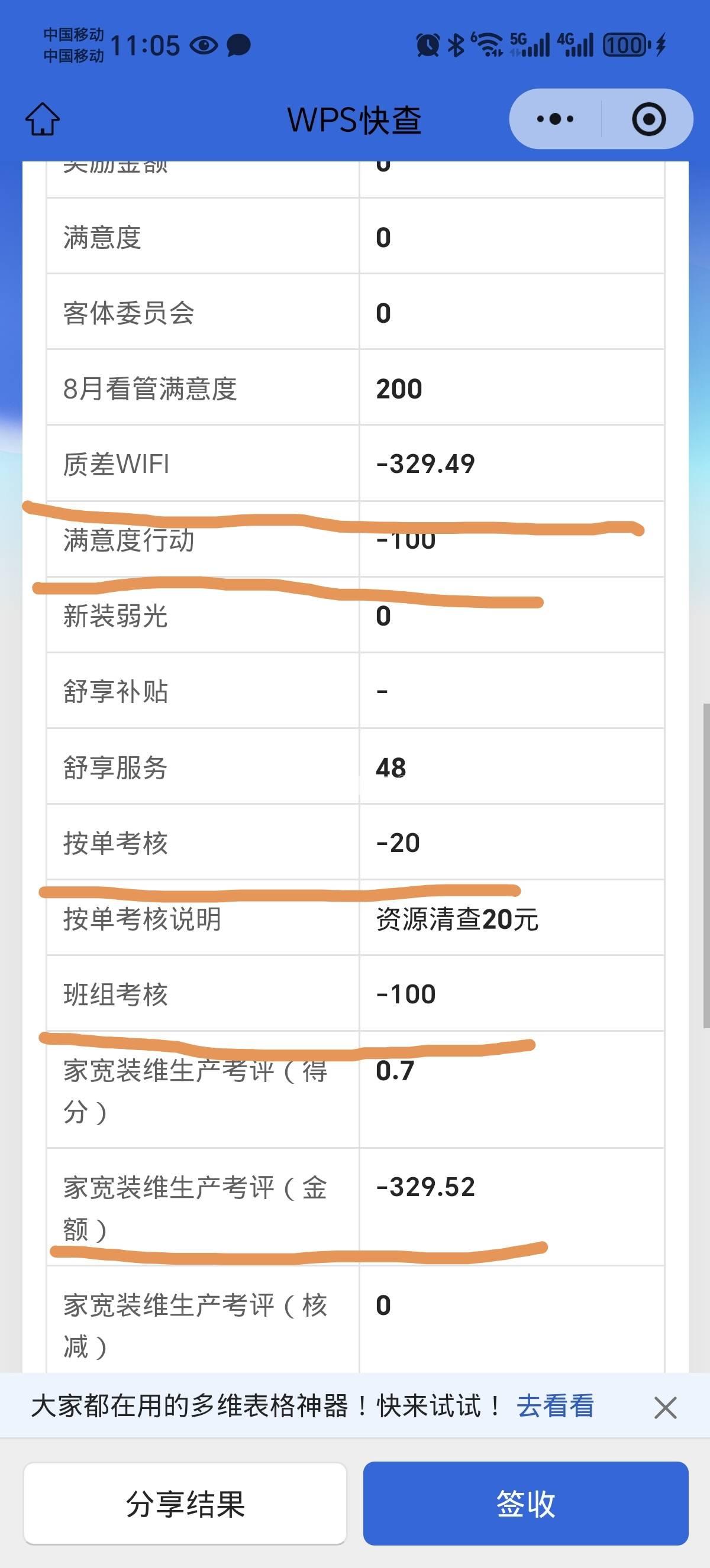
Task: Open the three-dot more menu
Action: click(x=555, y=119)
